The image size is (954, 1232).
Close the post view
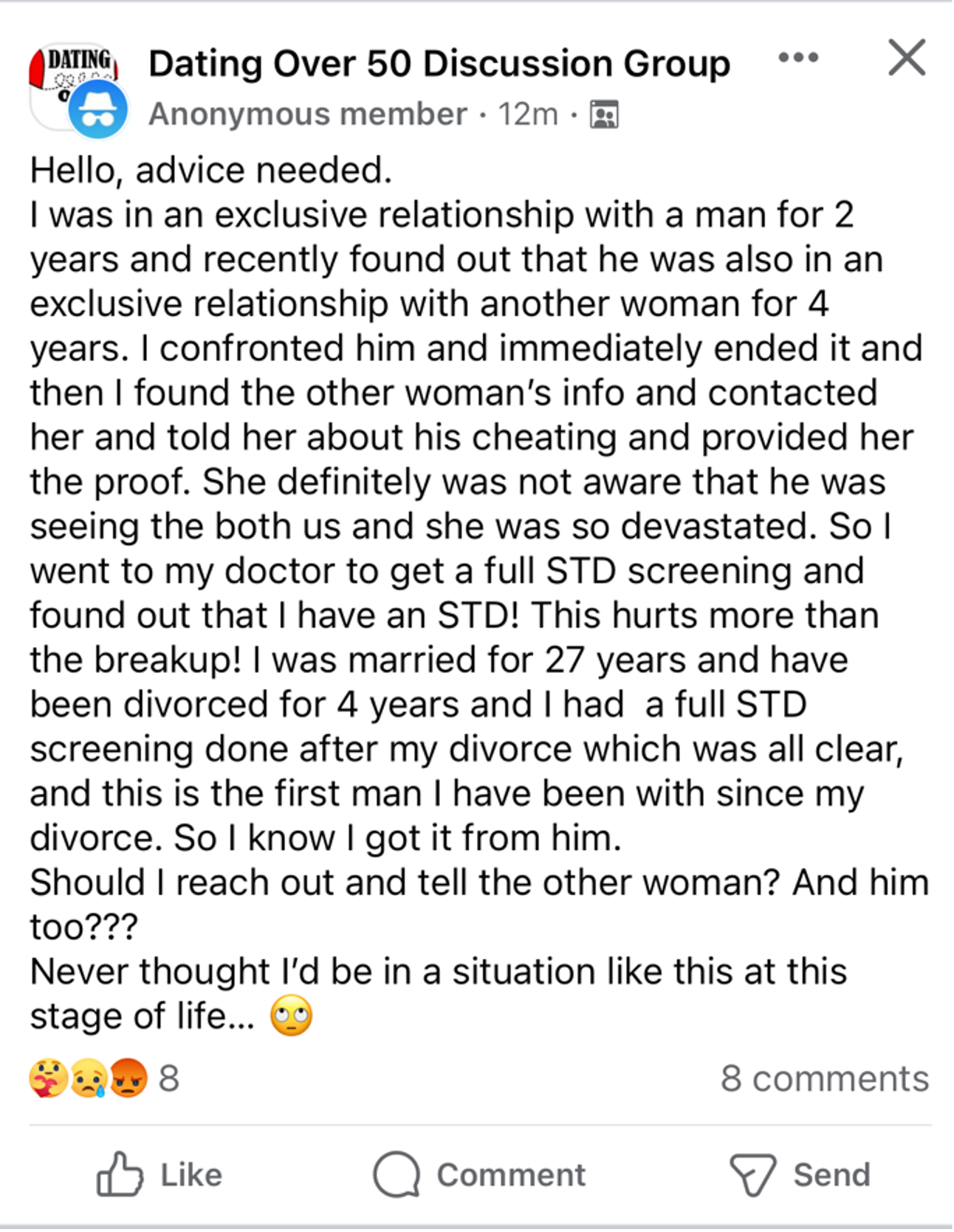(907, 58)
